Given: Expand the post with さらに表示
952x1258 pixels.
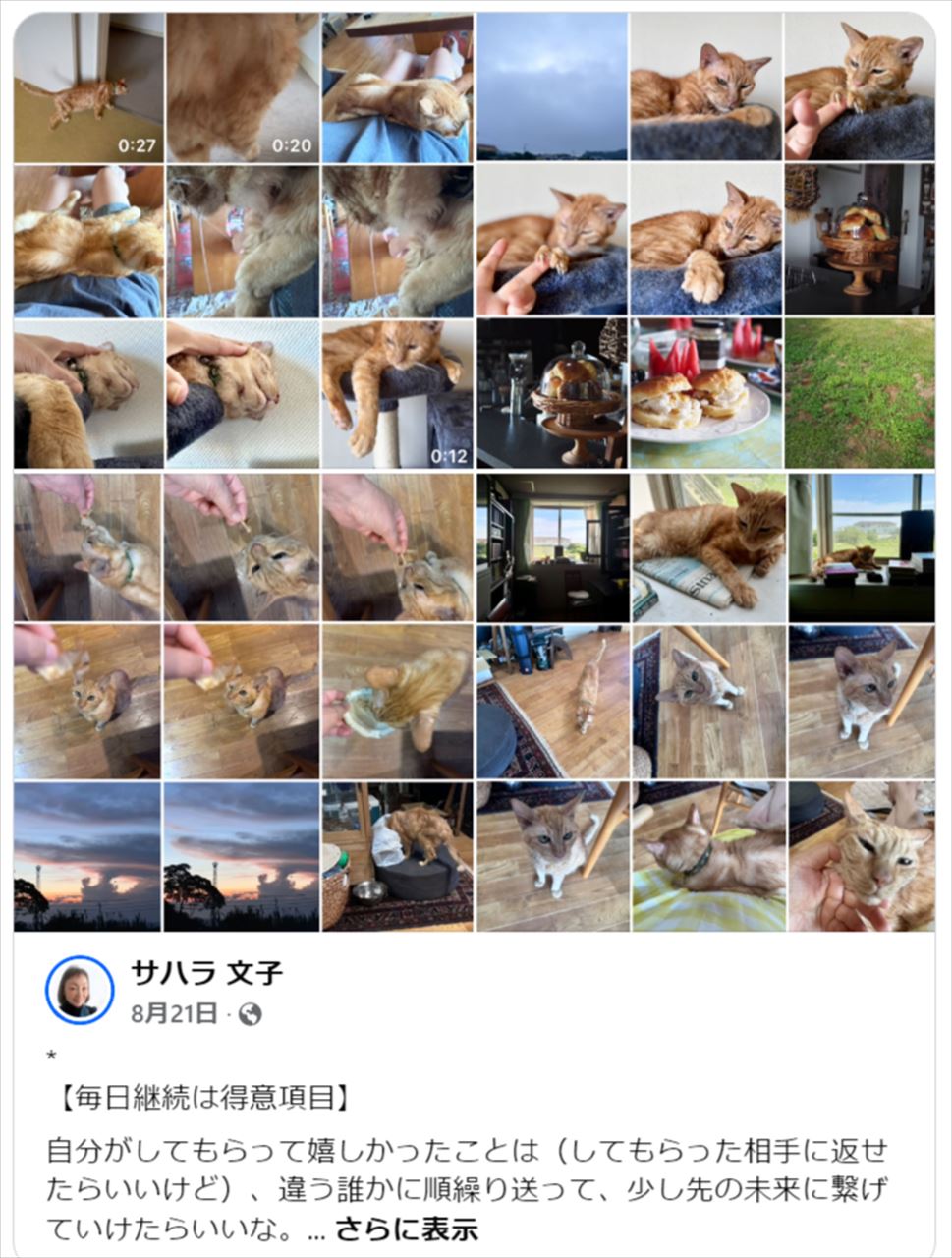Looking at the screenshot, I should pos(406,1229).
